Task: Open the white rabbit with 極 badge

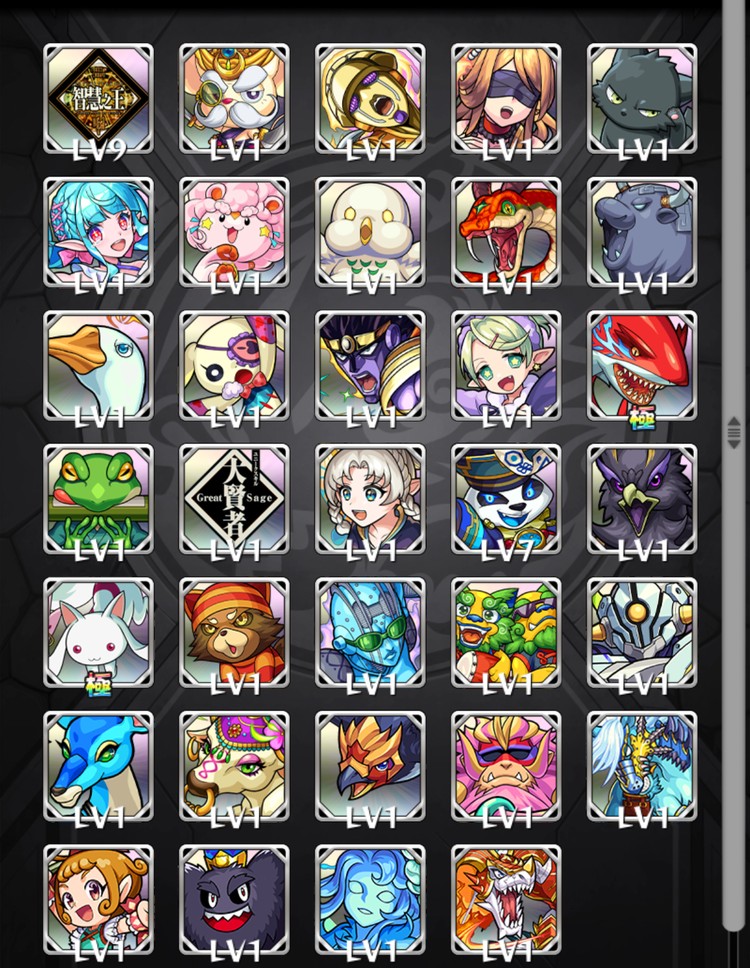Action: [x=99, y=631]
